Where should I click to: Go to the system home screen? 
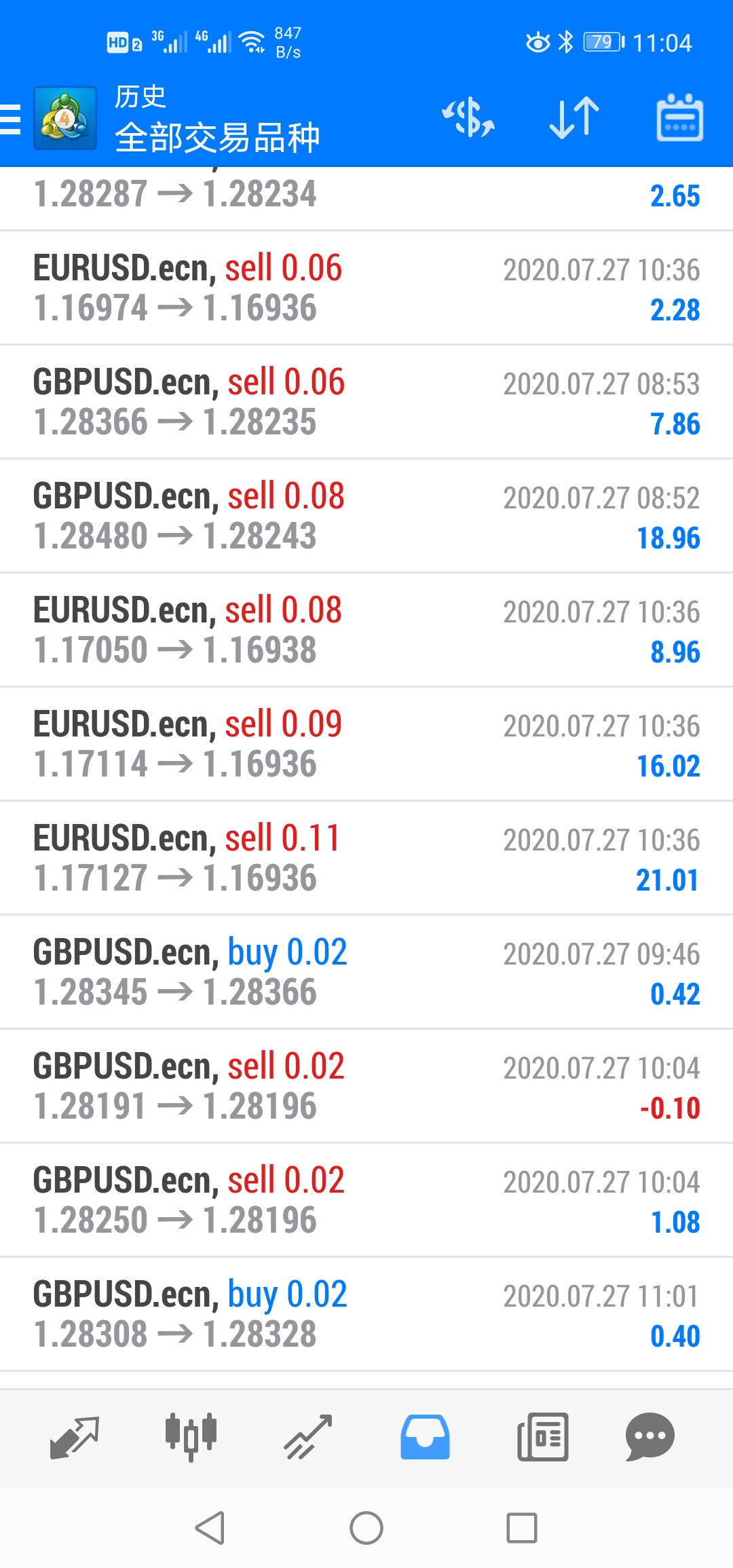(x=366, y=1528)
